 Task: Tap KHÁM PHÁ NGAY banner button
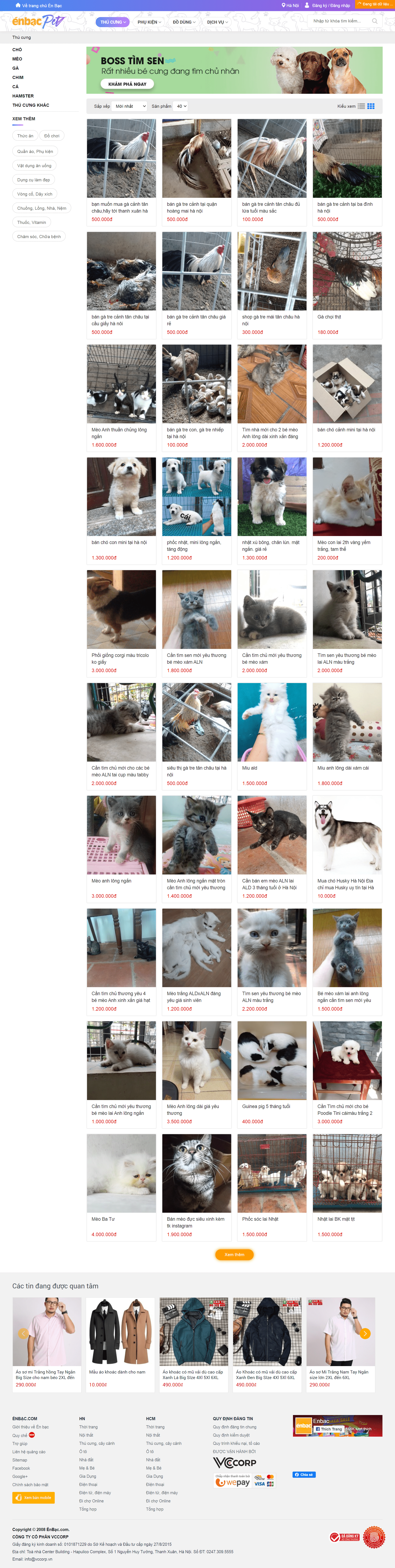point(127,84)
